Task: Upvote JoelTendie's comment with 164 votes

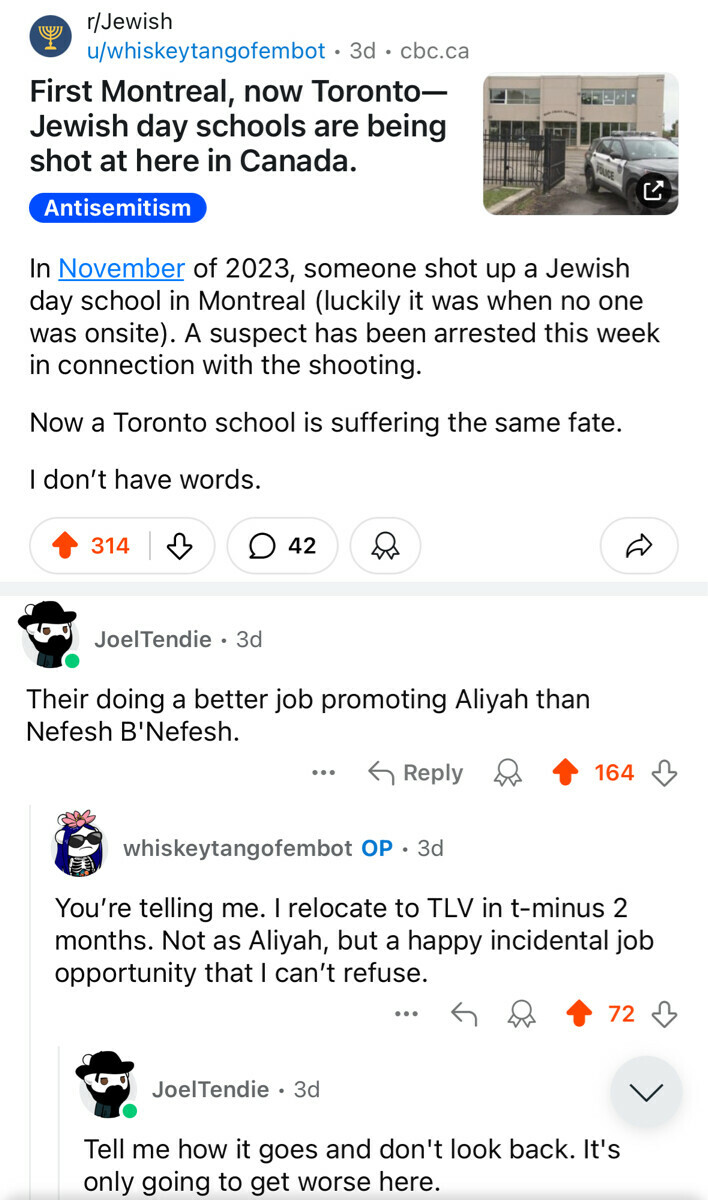Action: click(567, 772)
